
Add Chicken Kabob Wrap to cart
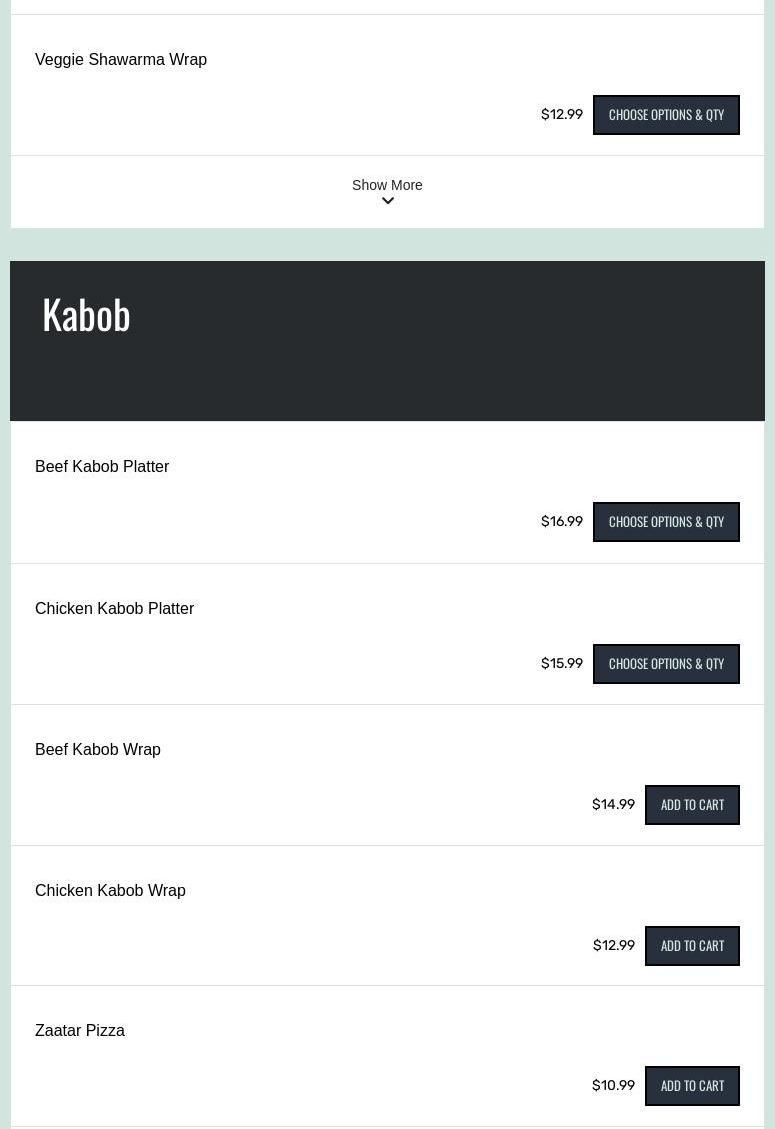(x=692, y=946)
